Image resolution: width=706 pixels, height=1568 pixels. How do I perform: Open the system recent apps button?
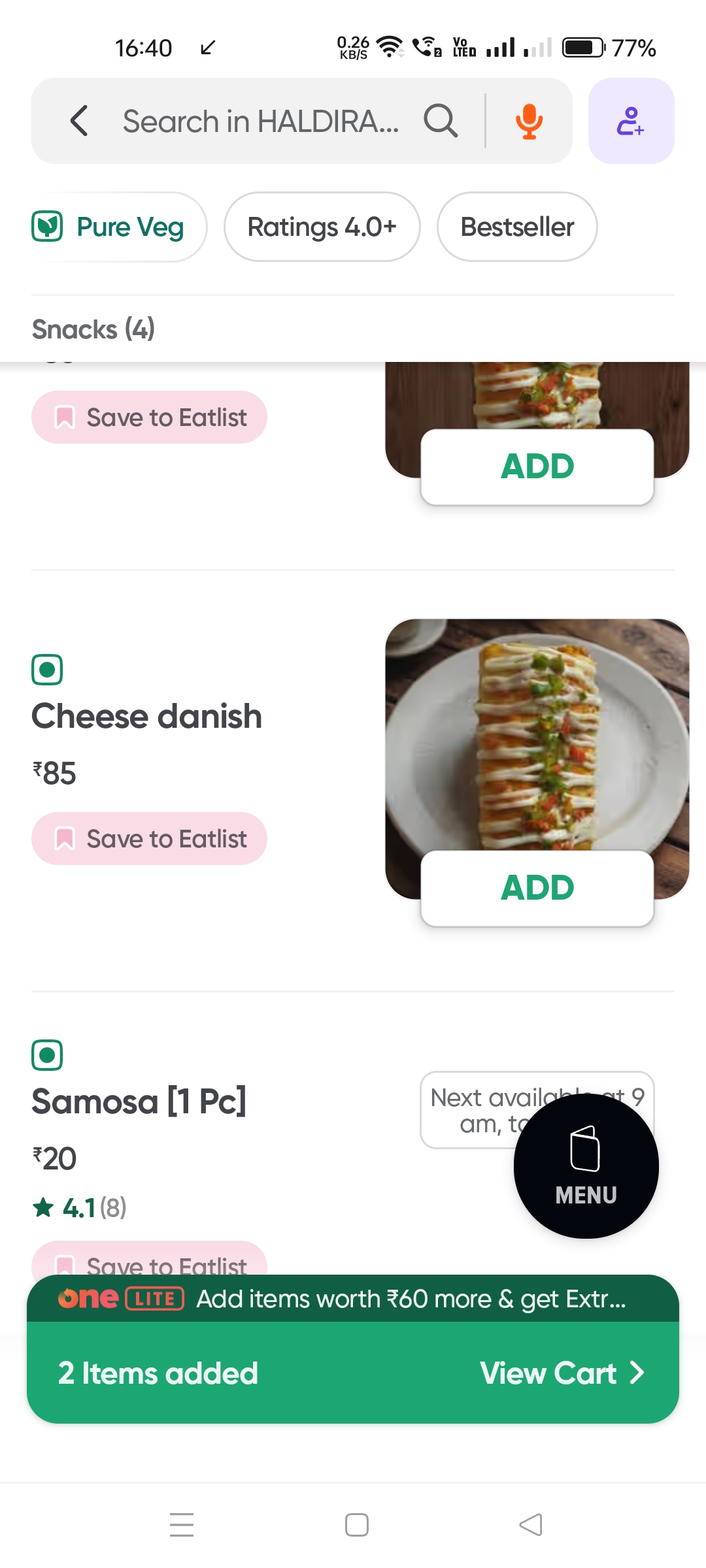coord(181,1525)
